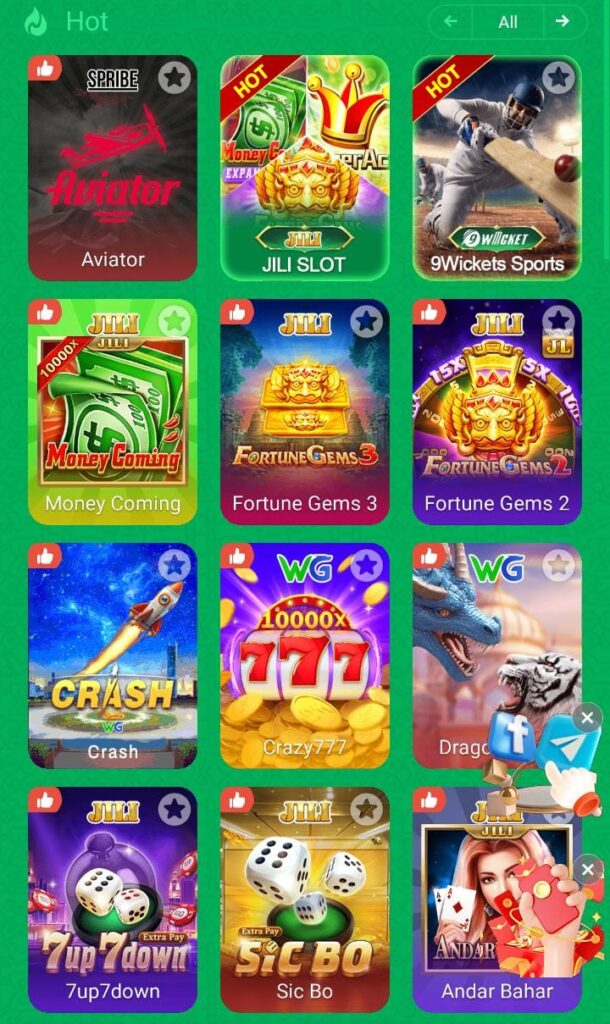The width and height of the screenshot is (610, 1024).
Task: Close the floating social media widget
Action: pyautogui.click(x=588, y=717)
